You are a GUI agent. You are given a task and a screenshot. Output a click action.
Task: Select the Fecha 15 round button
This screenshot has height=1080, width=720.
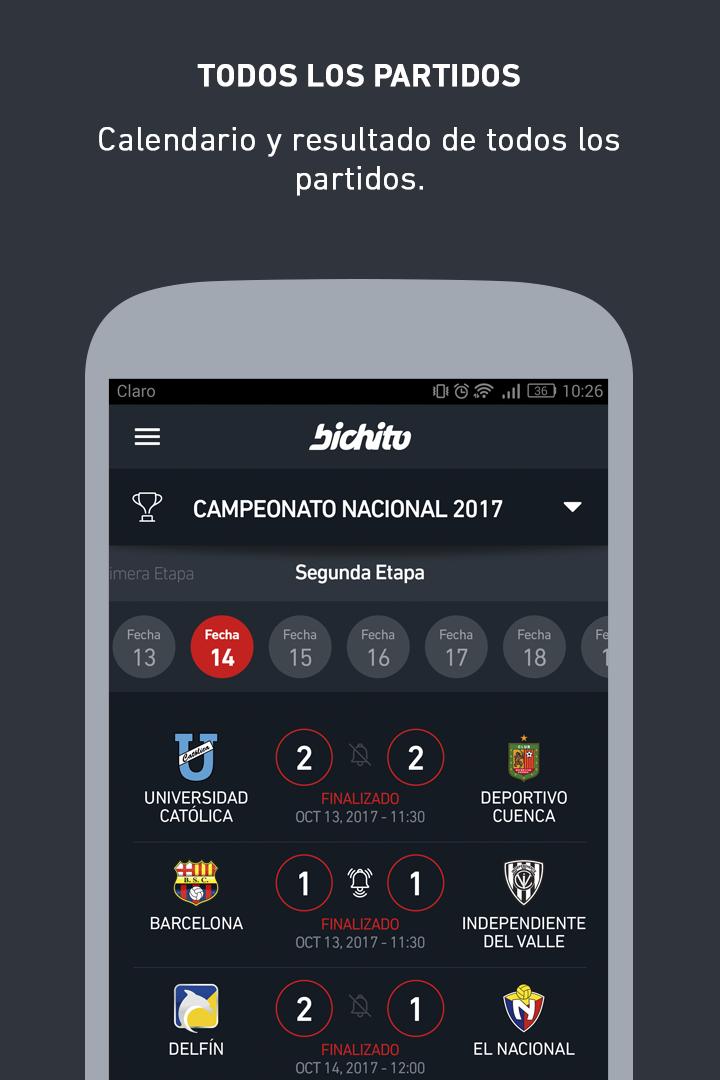click(300, 647)
